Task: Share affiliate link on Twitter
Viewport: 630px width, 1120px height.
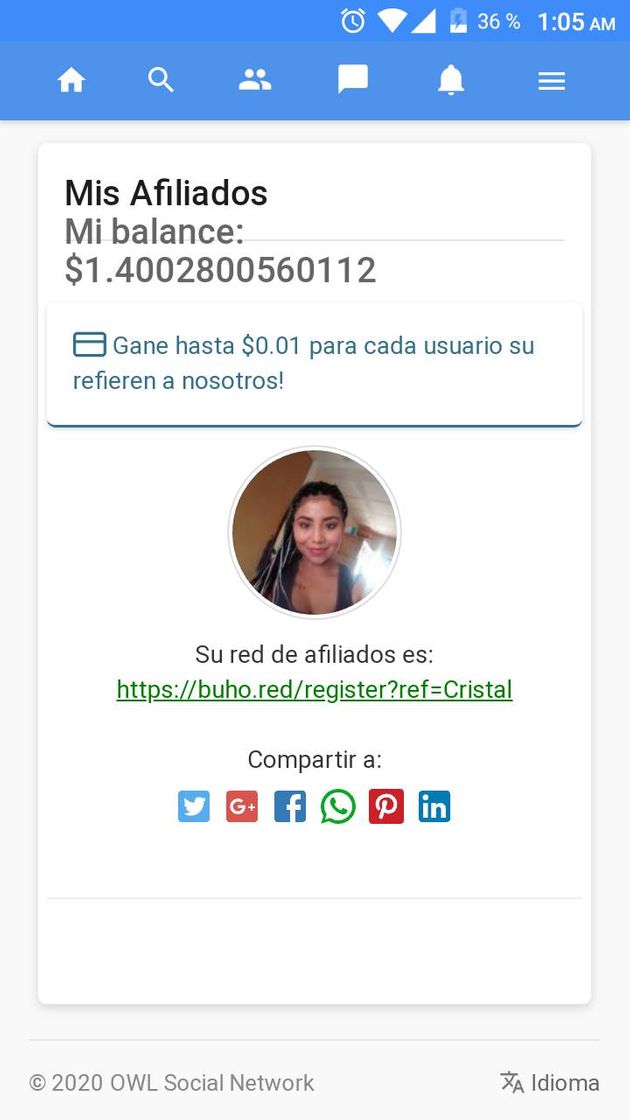Action: tap(194, 806)
